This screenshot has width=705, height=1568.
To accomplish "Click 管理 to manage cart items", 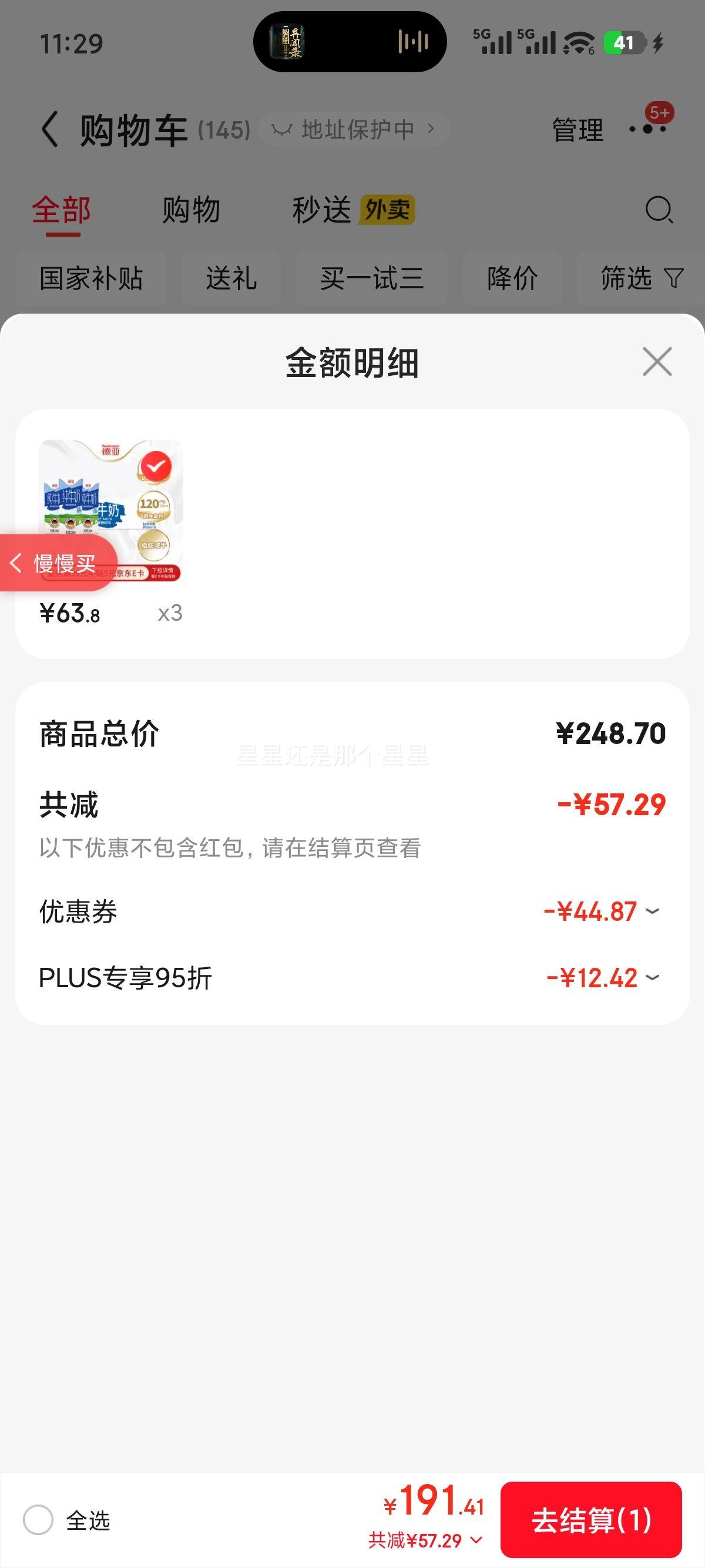I will [576, 130].
